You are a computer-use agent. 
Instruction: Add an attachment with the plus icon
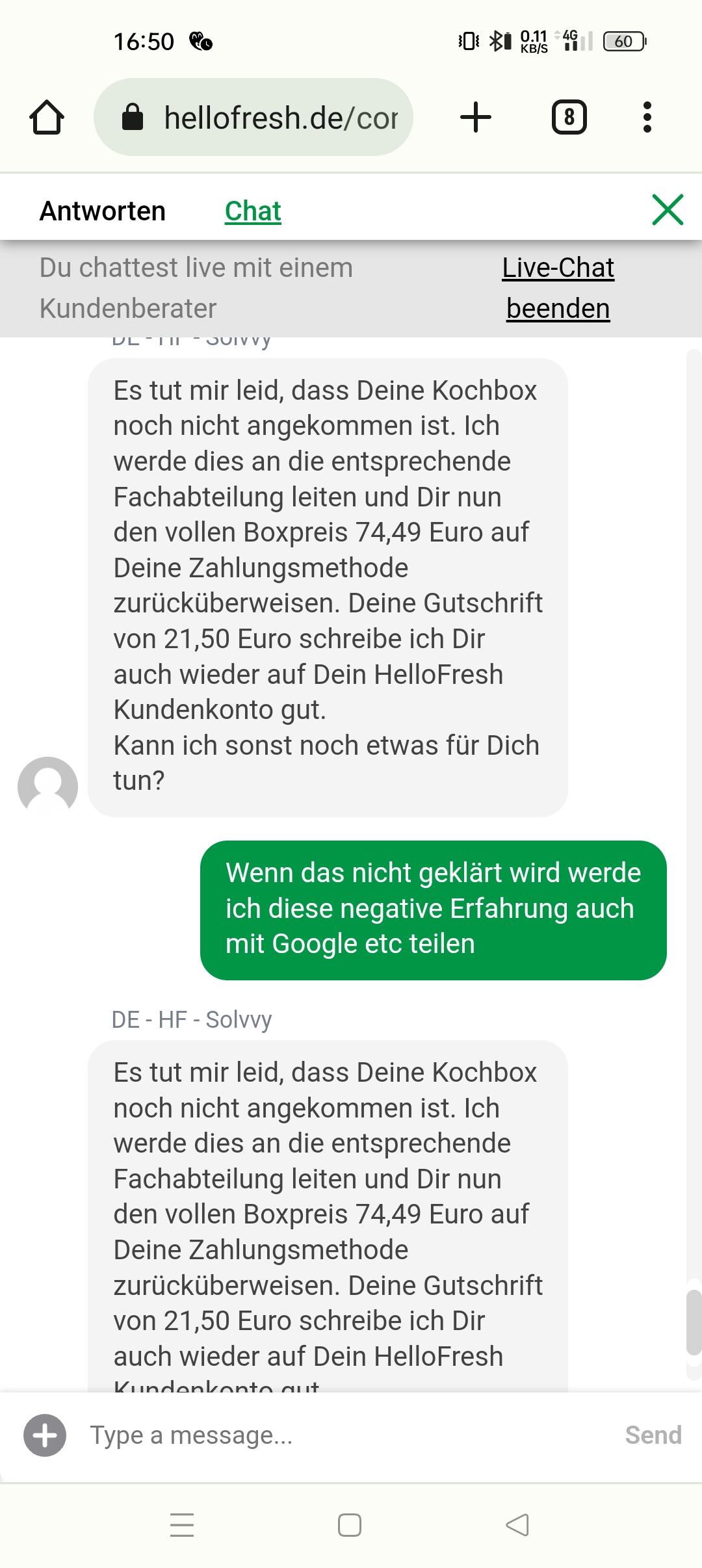(x=45, y=1435)
